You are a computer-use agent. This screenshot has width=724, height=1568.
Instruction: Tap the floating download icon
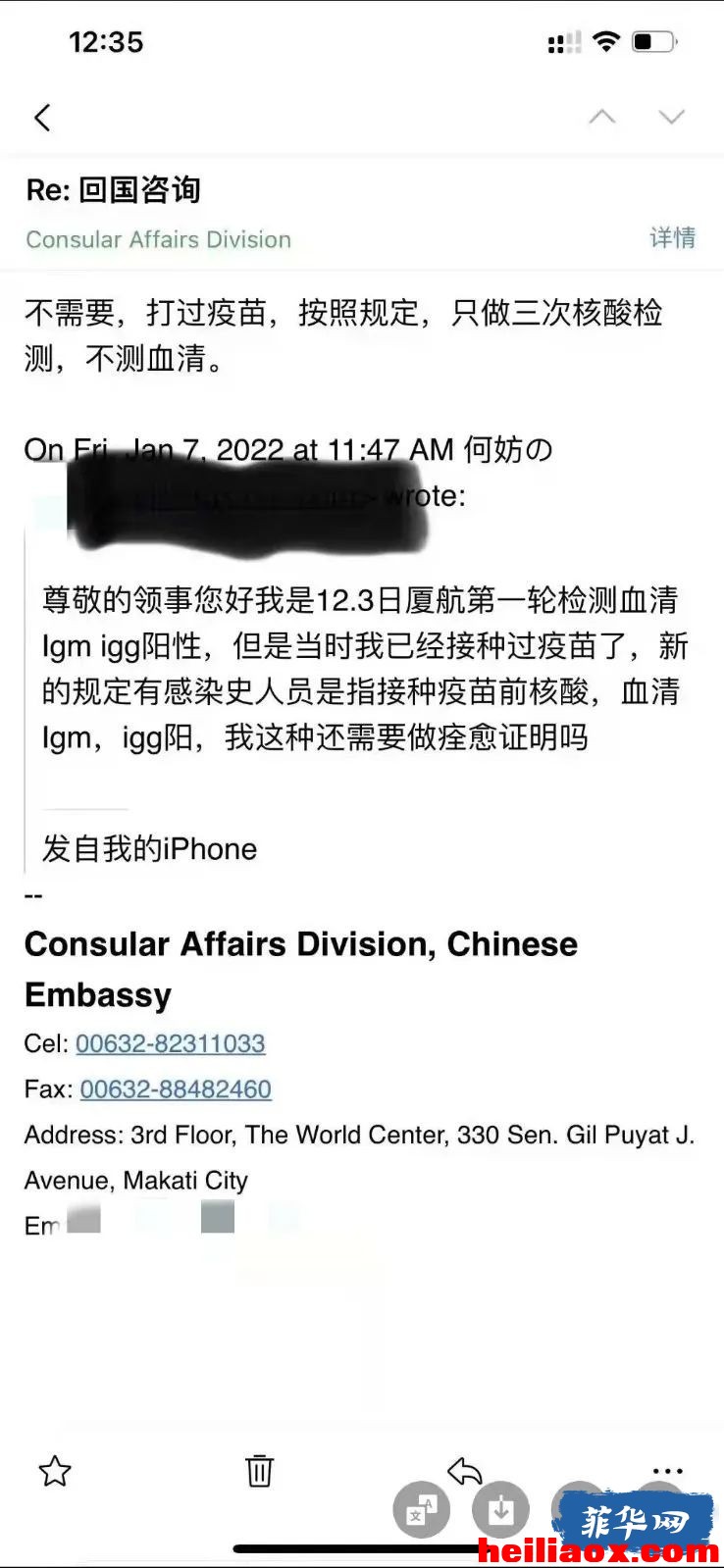click(500, 1509)
